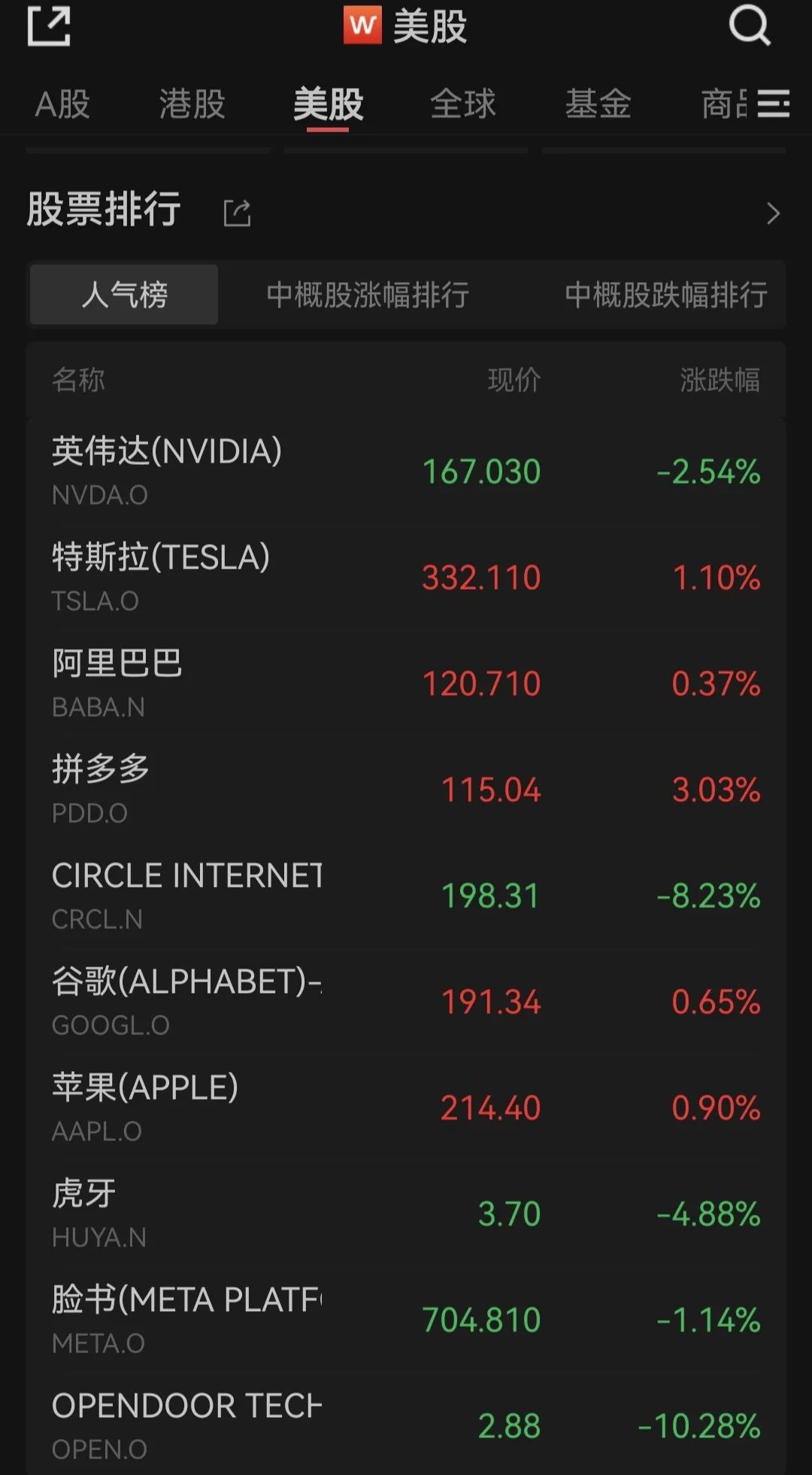Select the 全球 tab
Viewport: 812px width, 1475px height.
463,104
